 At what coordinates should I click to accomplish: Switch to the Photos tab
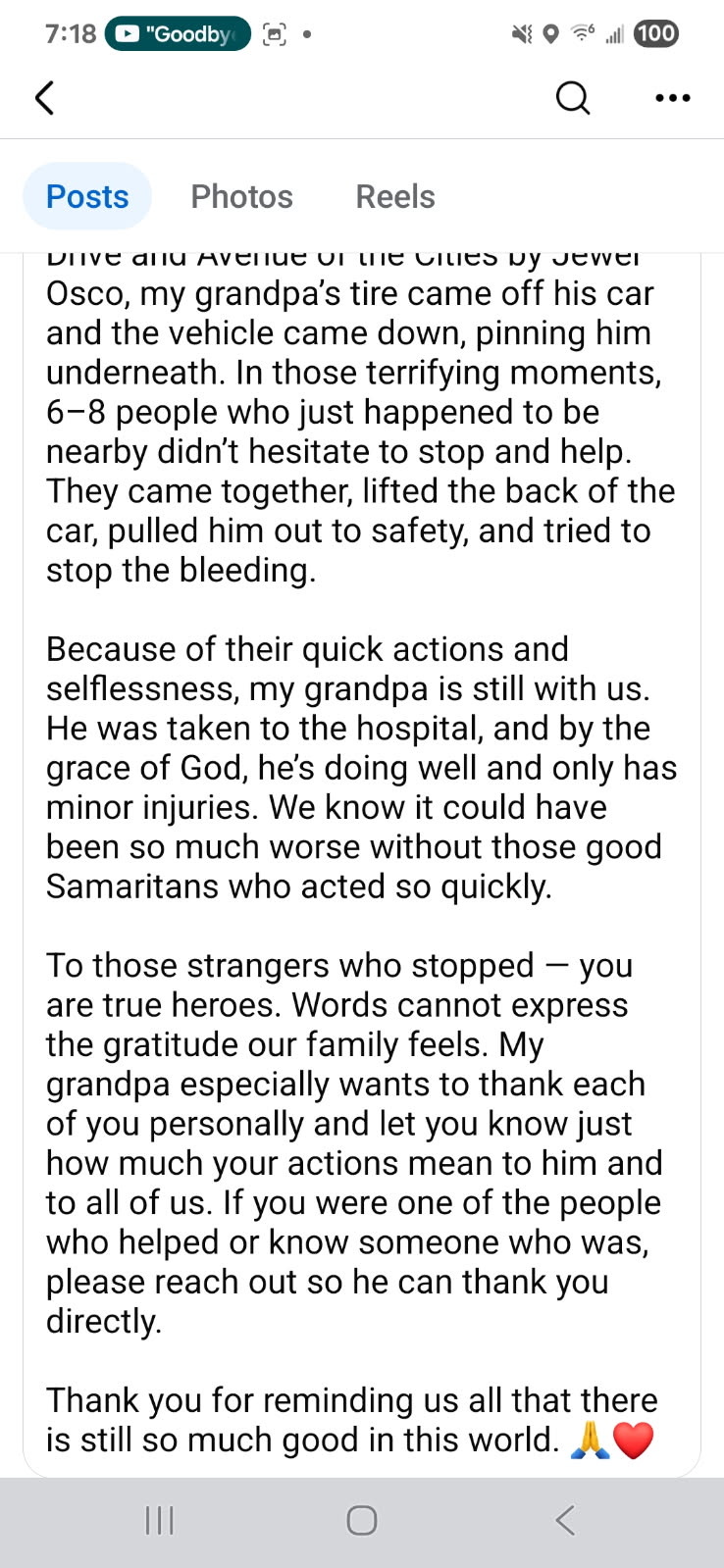pyautogui.click(x=241, y=196)
